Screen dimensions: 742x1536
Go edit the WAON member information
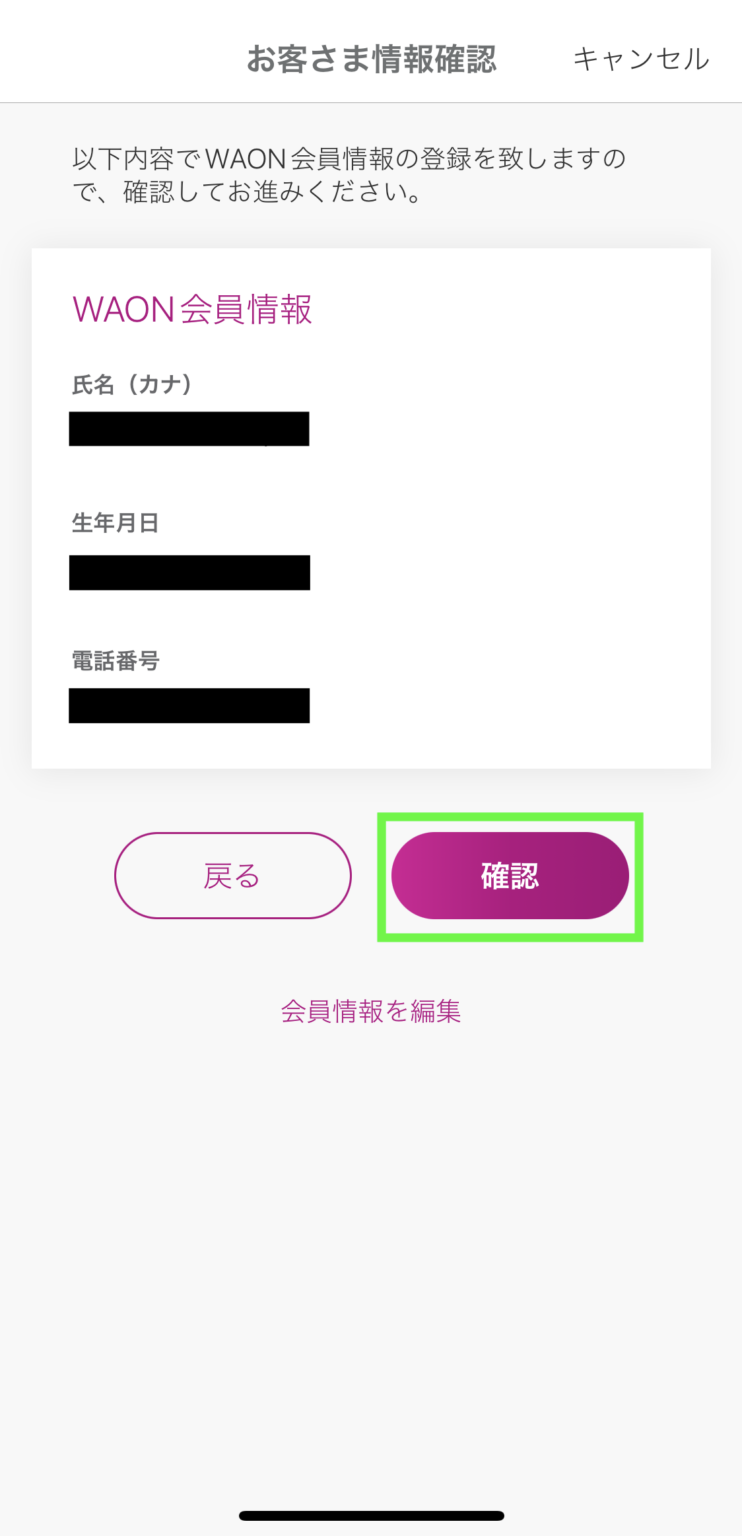click(x=371, y=1011)
